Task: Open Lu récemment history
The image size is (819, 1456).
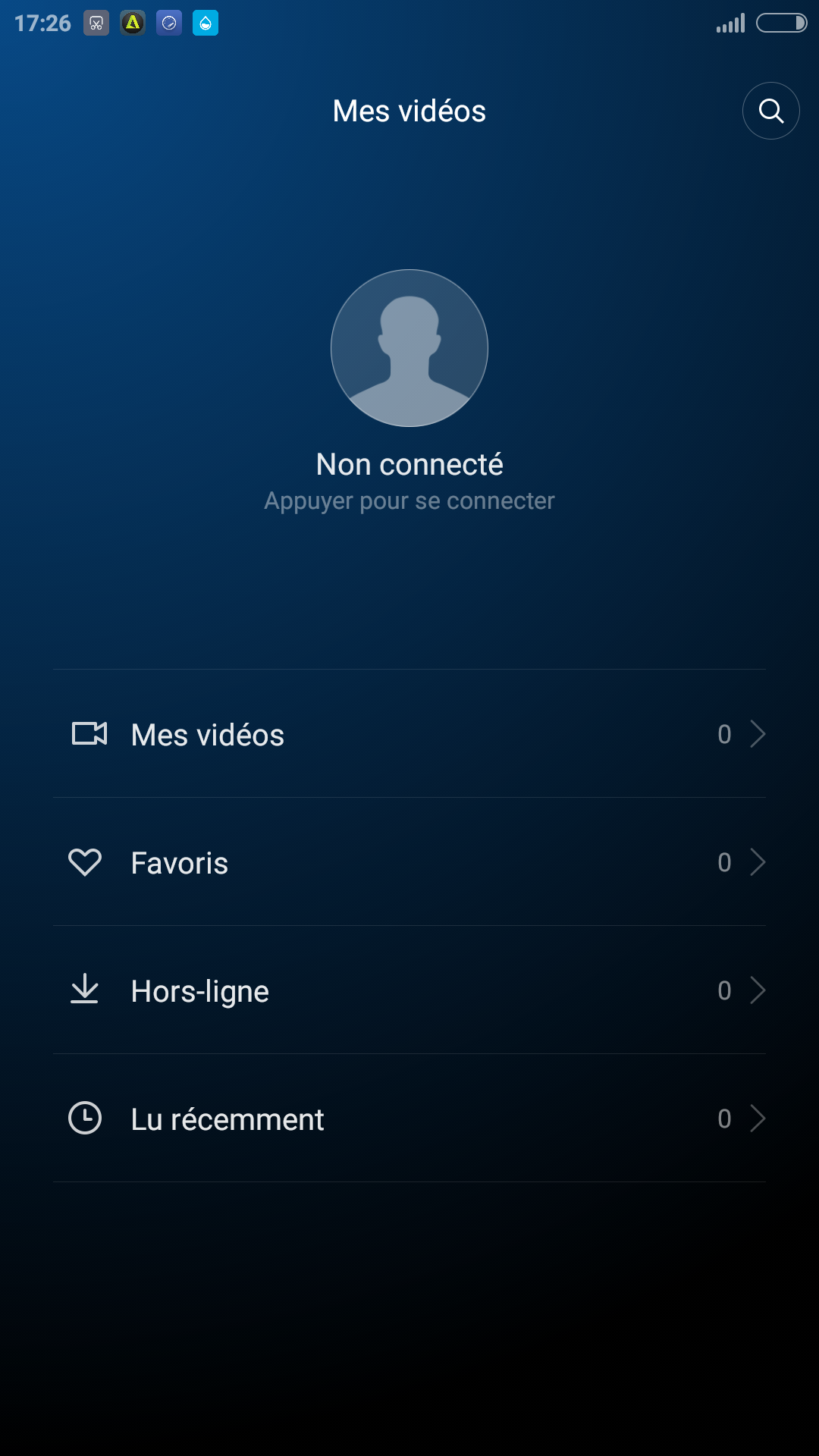Action: 409,1119
